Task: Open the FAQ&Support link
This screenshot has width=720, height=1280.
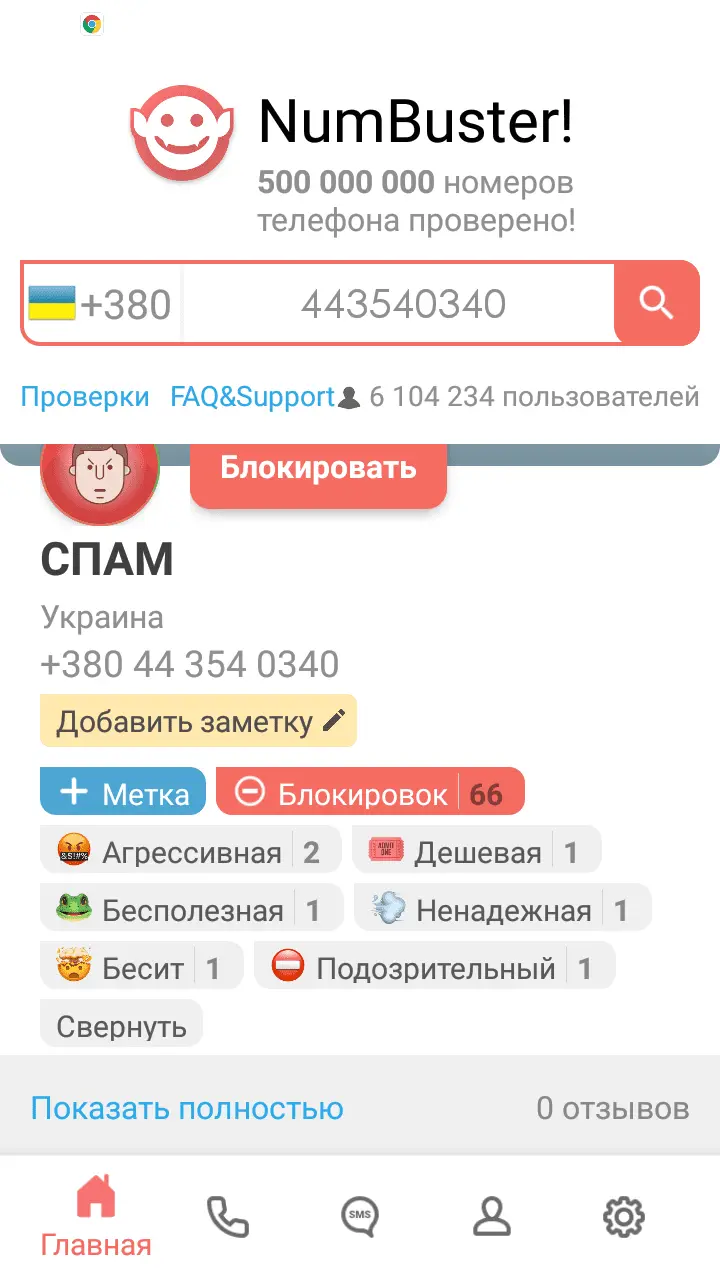Action: pyautogui.click(x=252, y=397)
